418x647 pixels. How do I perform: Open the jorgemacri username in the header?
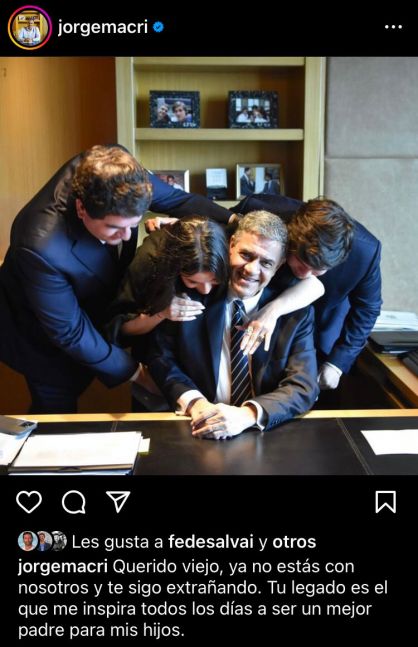point(103,27)
